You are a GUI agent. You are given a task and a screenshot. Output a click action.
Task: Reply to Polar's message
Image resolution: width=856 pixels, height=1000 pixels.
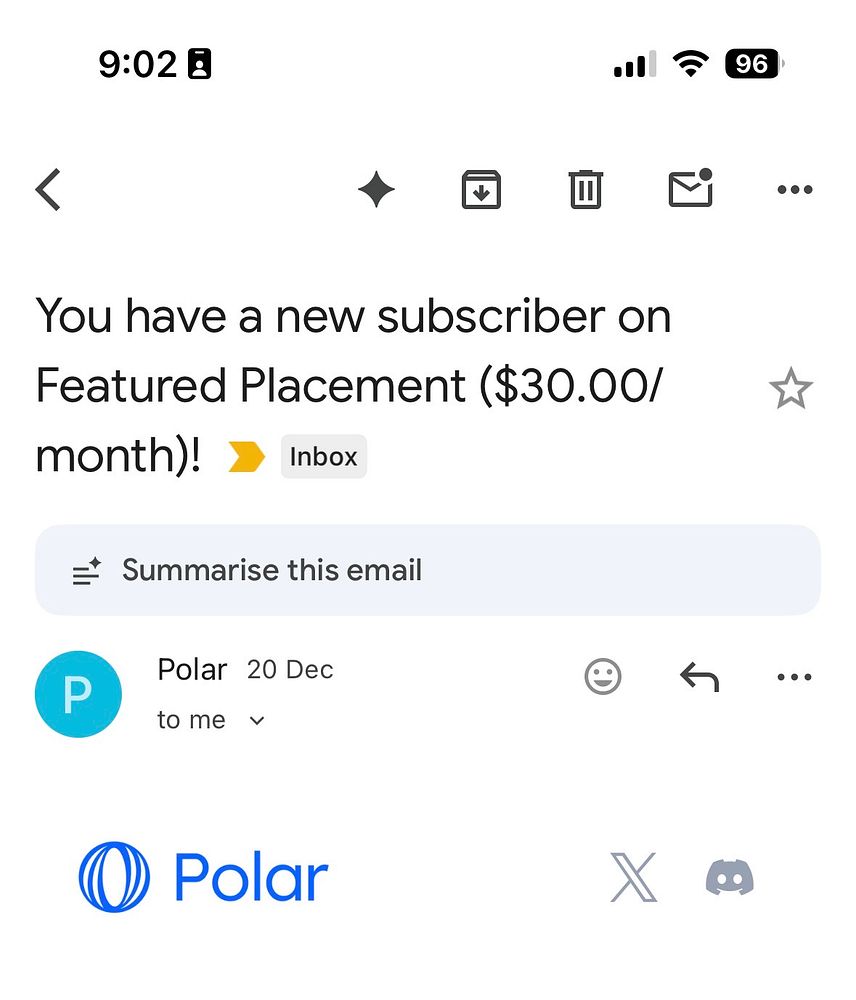(x=699, y=677)
